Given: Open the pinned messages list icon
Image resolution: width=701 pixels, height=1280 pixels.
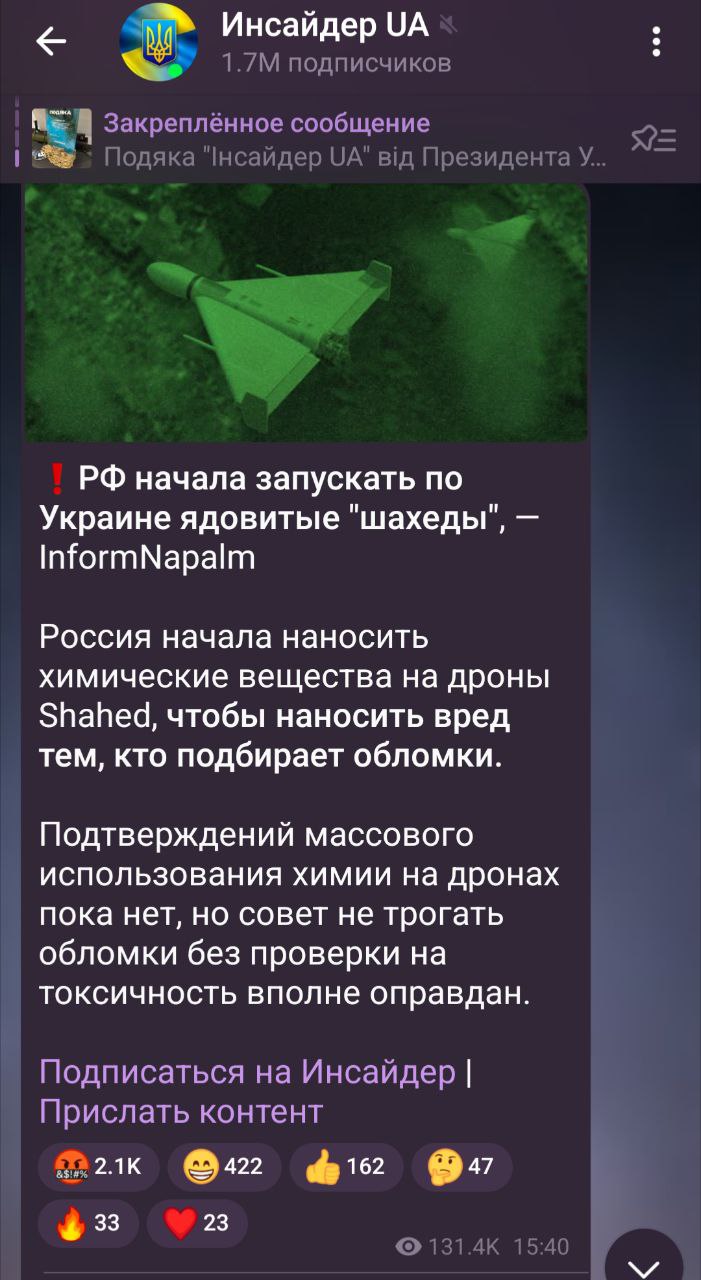Looking at the screenshot, I should click(x=654, y=139).
